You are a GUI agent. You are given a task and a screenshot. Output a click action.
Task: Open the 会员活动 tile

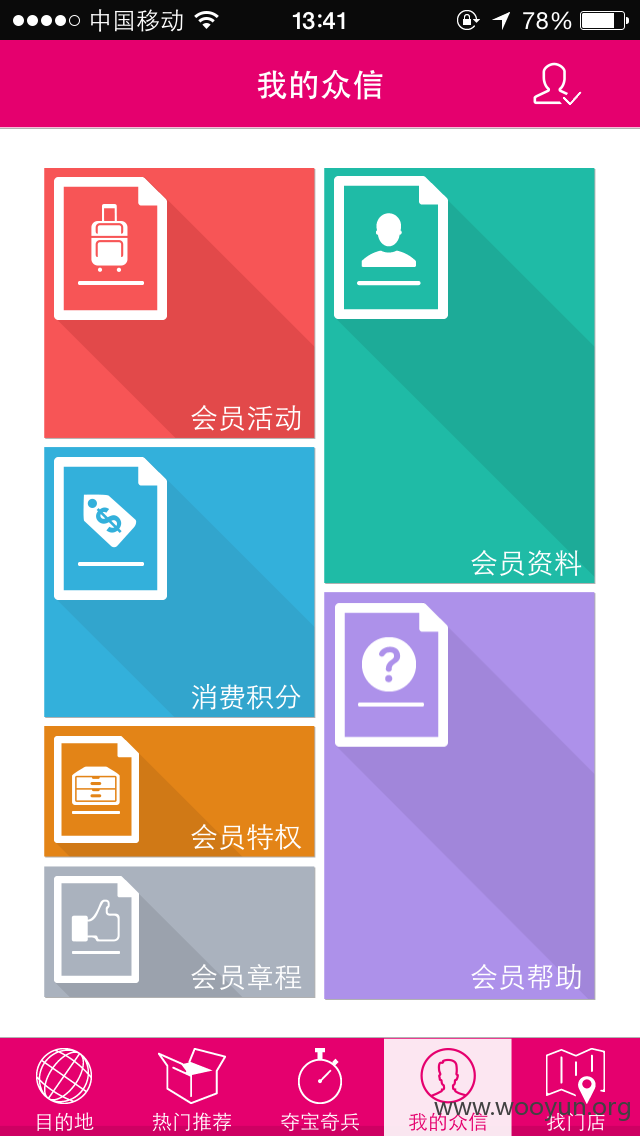tap(180, 303)
